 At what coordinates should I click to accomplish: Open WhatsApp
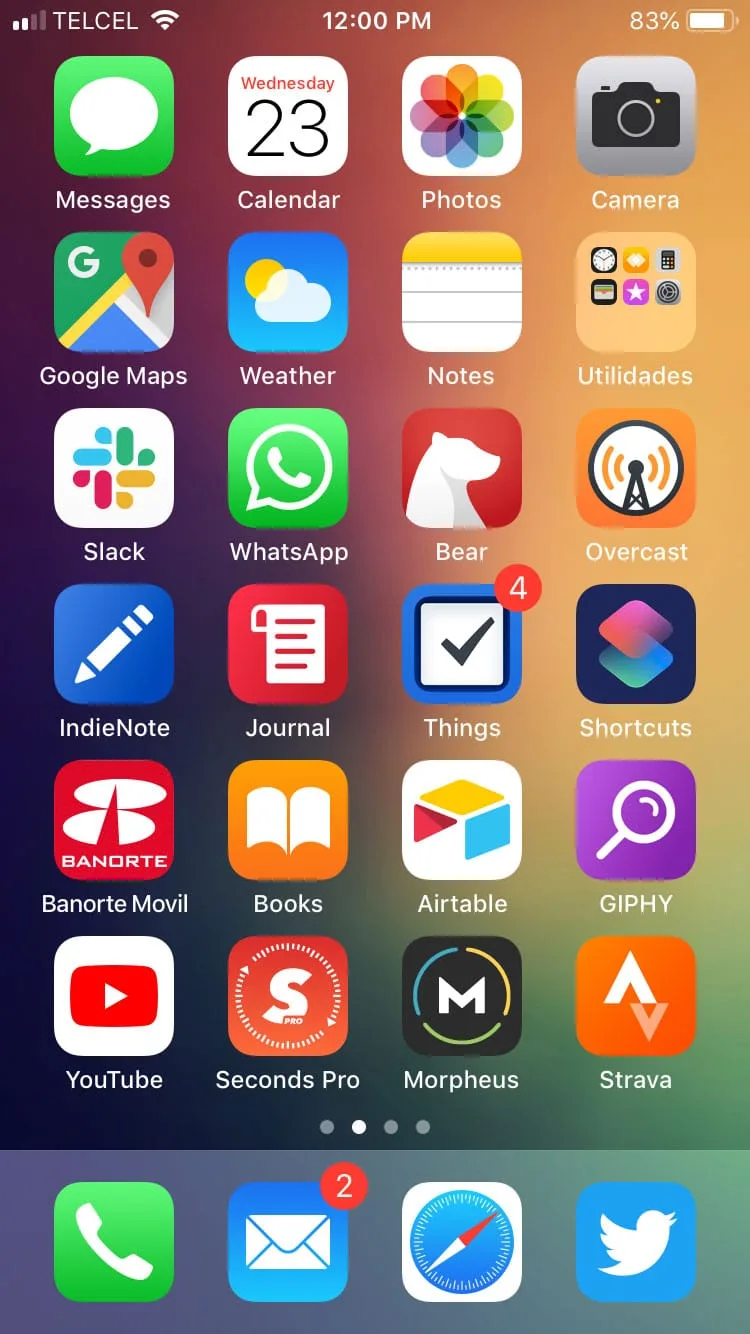(288, 468)
